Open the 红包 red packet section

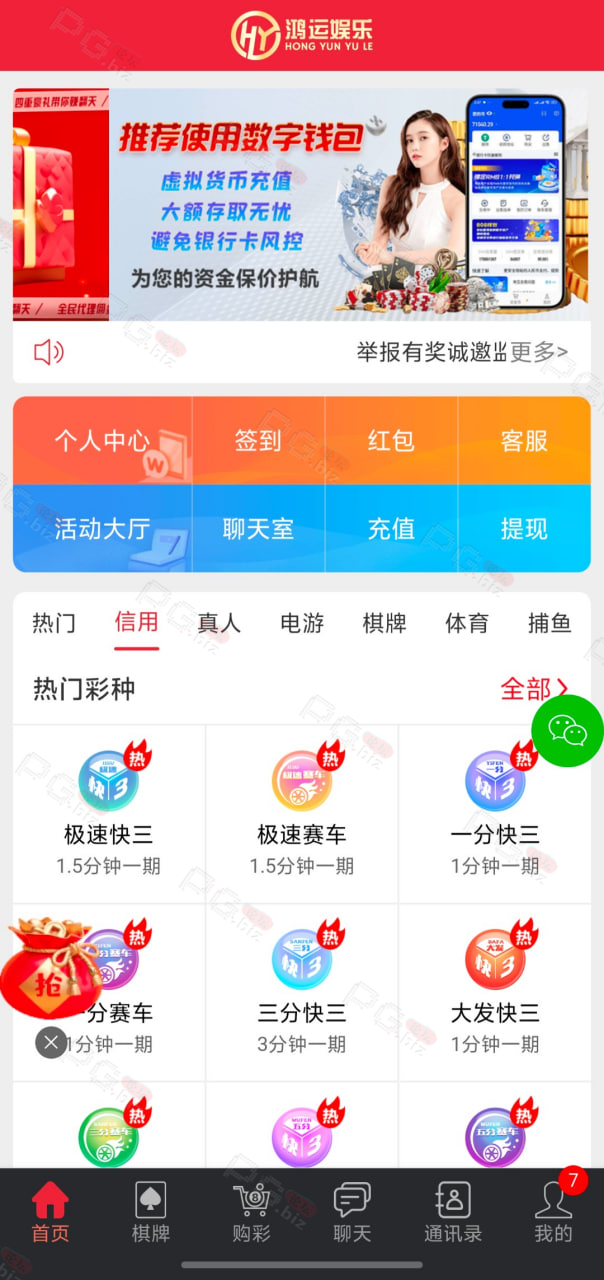pos(391,441)
